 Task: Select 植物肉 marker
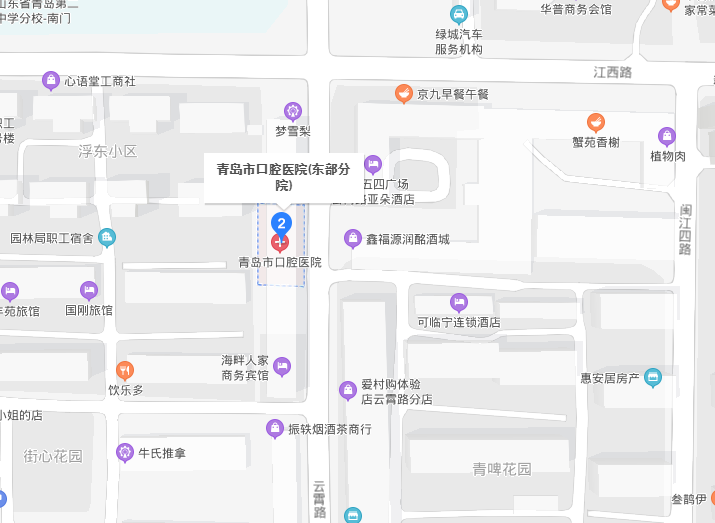667,136
